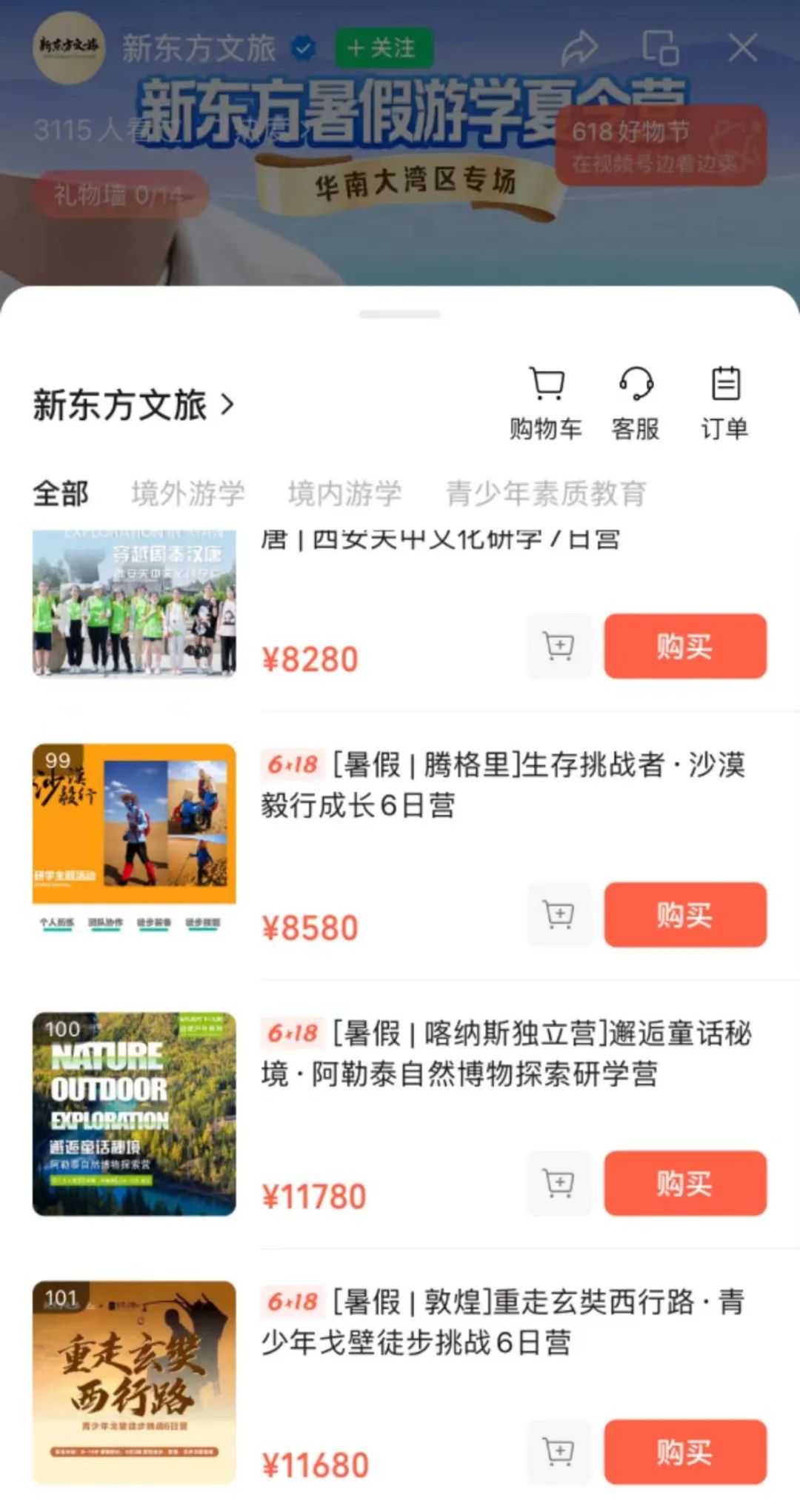Add the ¥8280 西安 camp to cart

pos(559,646)
